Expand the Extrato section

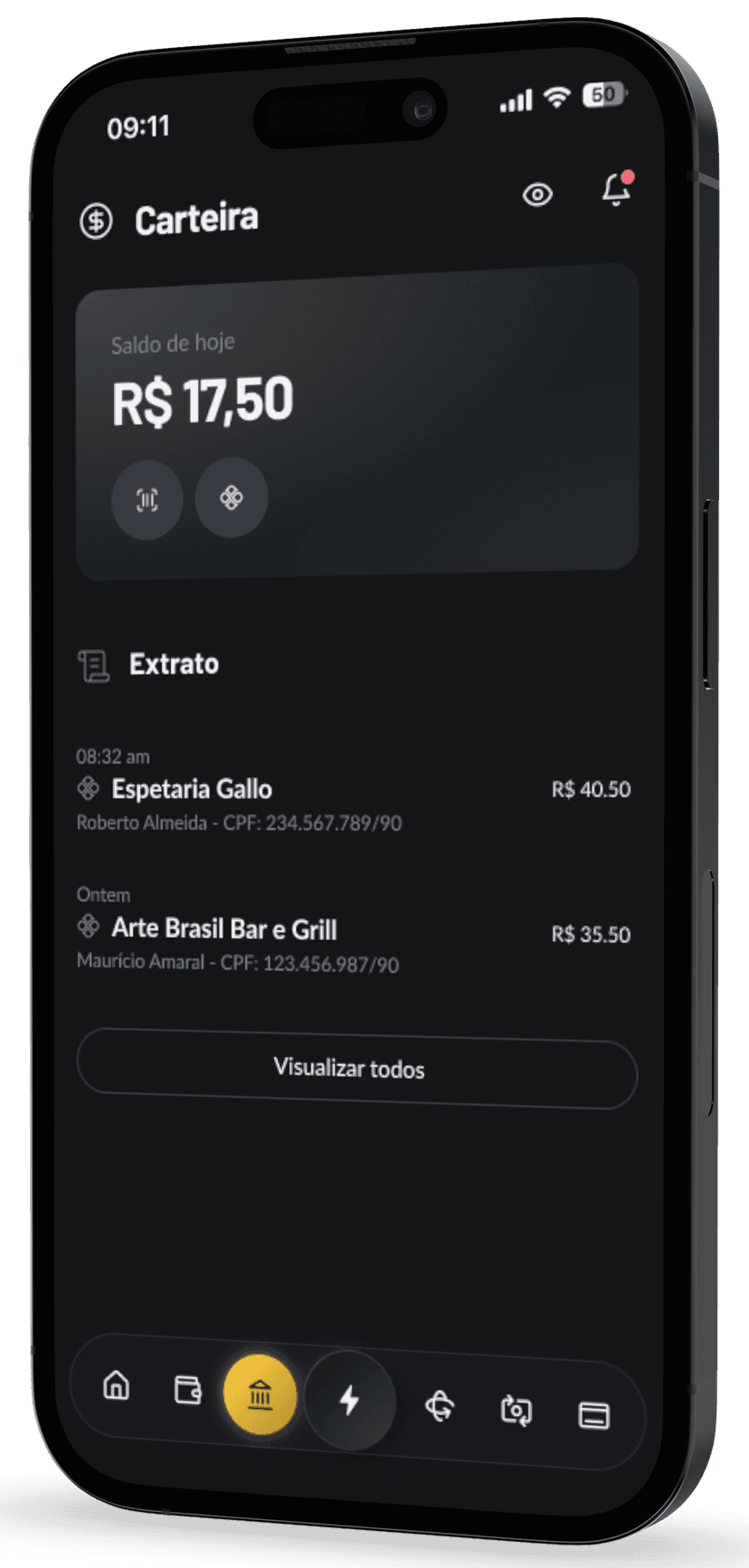(174, 665)
